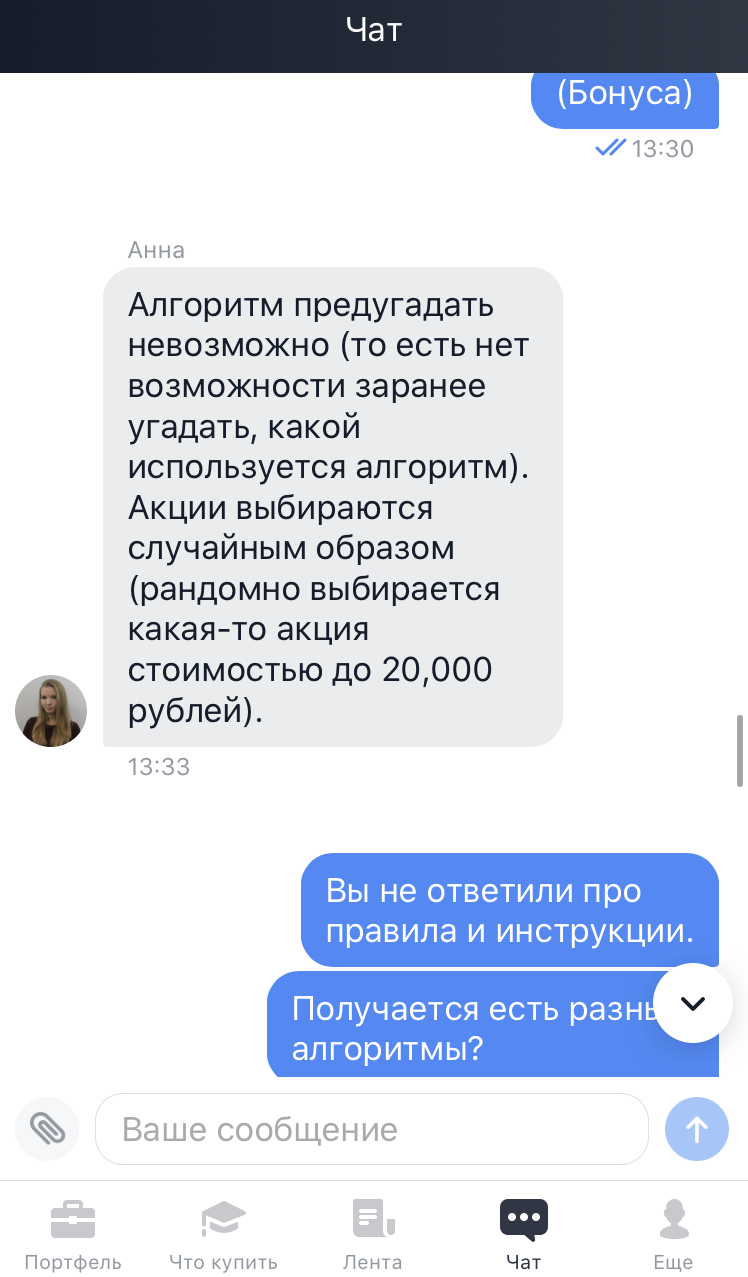Jump to latest messages with down chevron

tap(692, 1003)
